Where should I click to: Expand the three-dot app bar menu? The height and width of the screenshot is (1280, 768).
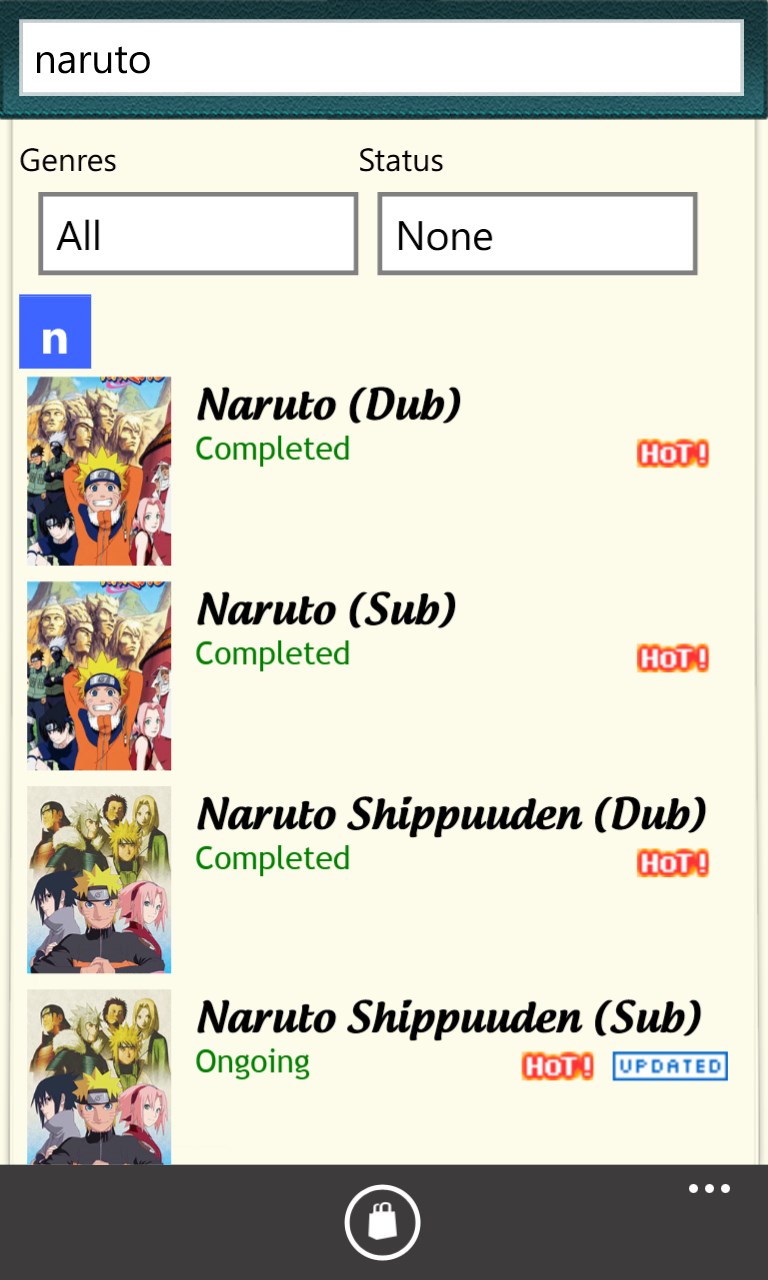709,1189
